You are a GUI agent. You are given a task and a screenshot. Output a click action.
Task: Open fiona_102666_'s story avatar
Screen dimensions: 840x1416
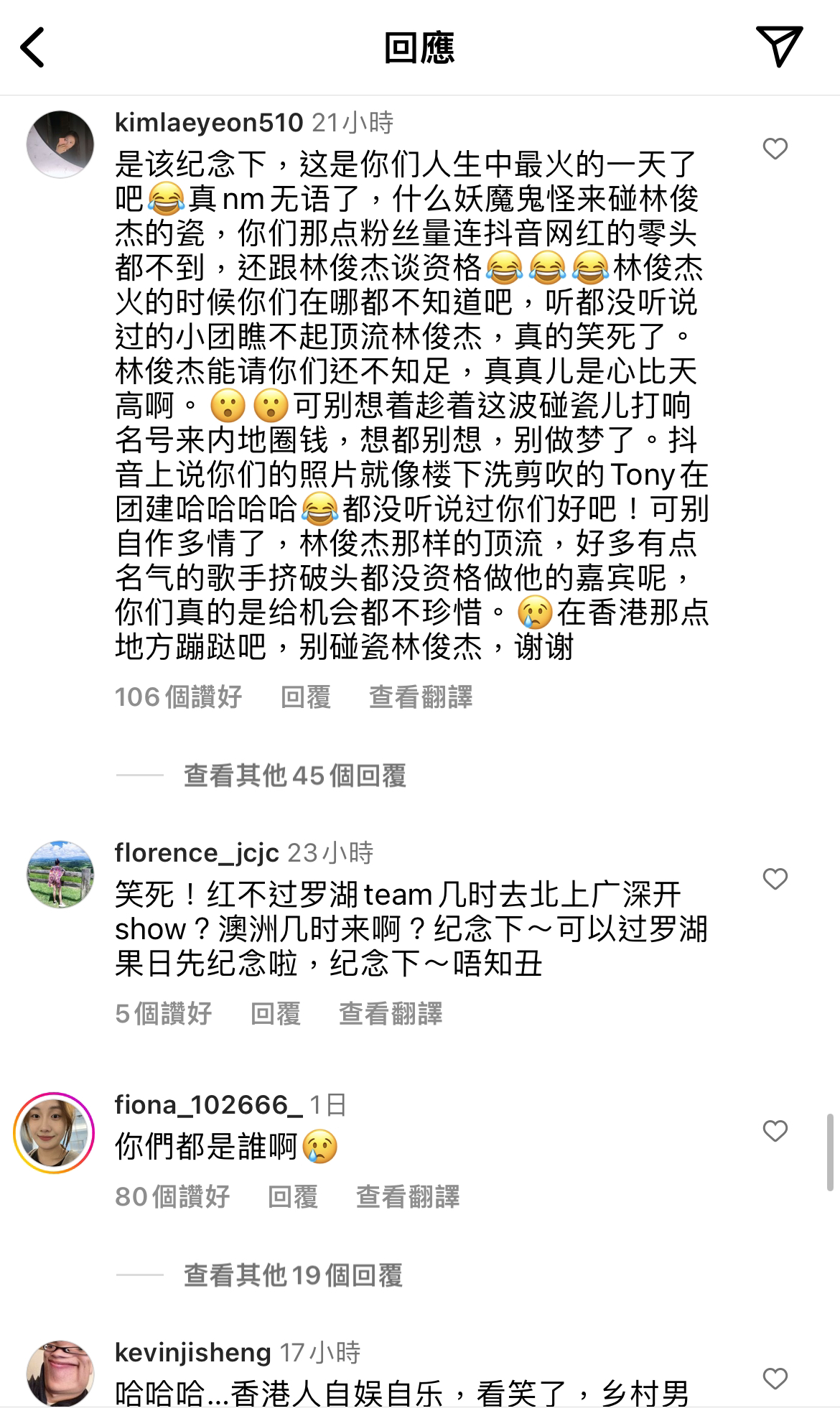[55, 1133]
